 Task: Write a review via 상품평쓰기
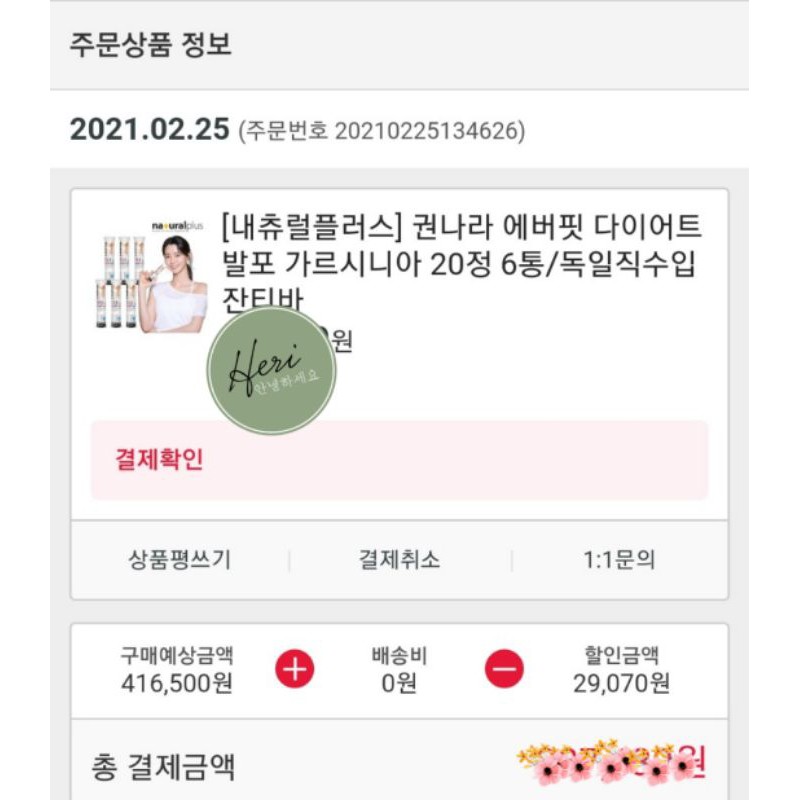coord(180,560)
